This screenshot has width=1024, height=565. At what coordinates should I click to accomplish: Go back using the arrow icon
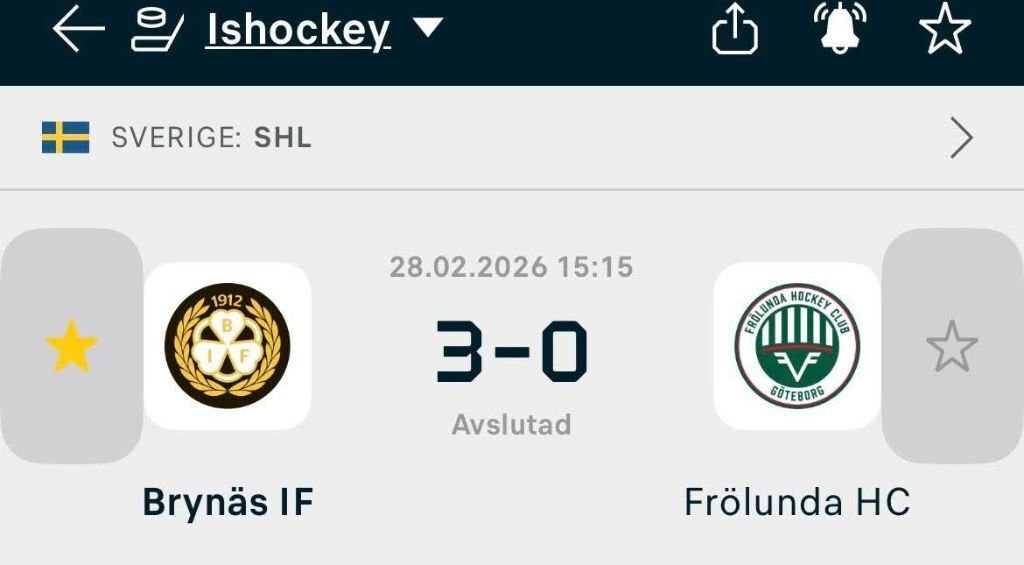[x=78, y=30]
